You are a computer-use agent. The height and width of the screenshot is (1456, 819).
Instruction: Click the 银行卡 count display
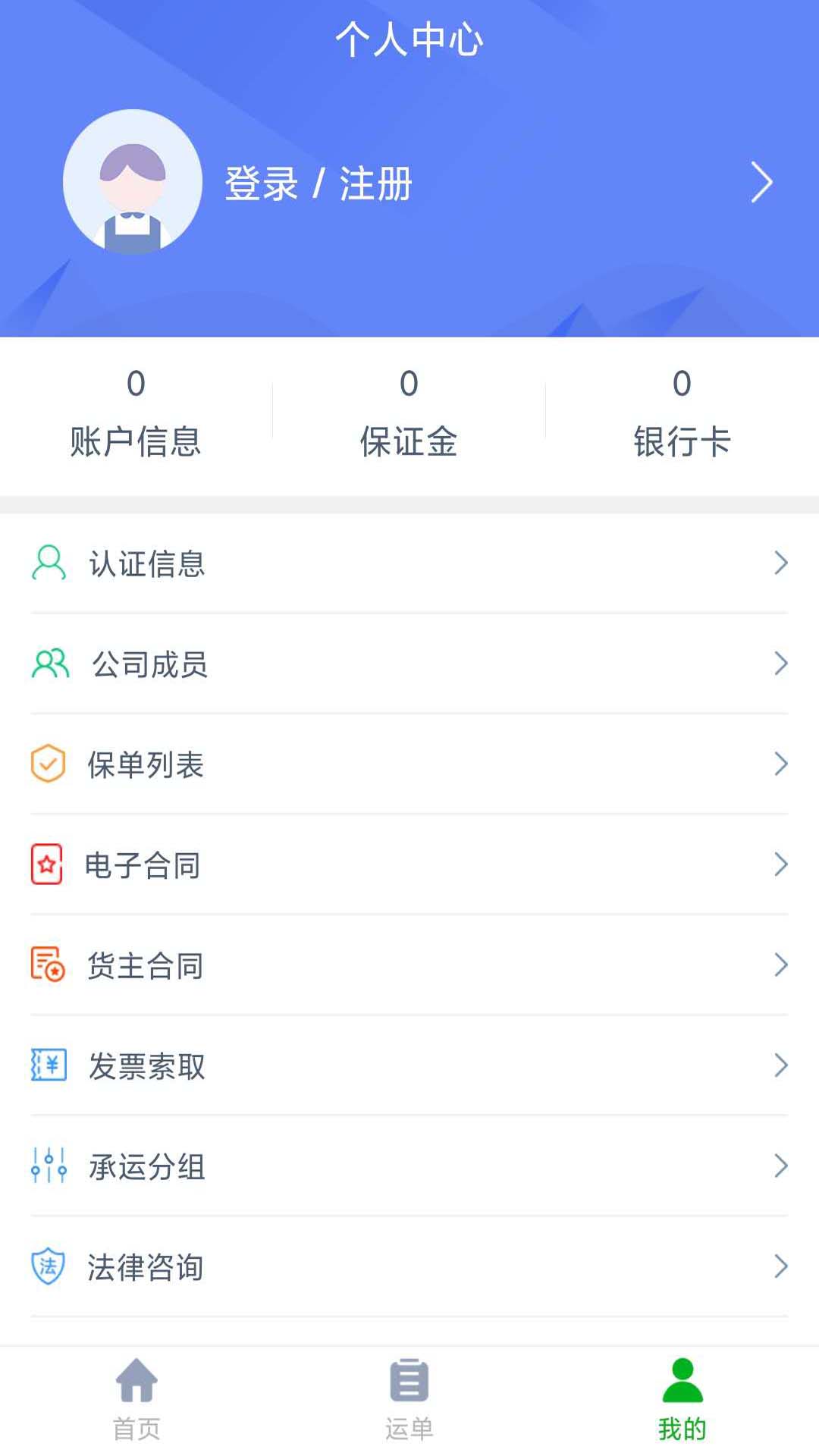(x=682, y=413)
